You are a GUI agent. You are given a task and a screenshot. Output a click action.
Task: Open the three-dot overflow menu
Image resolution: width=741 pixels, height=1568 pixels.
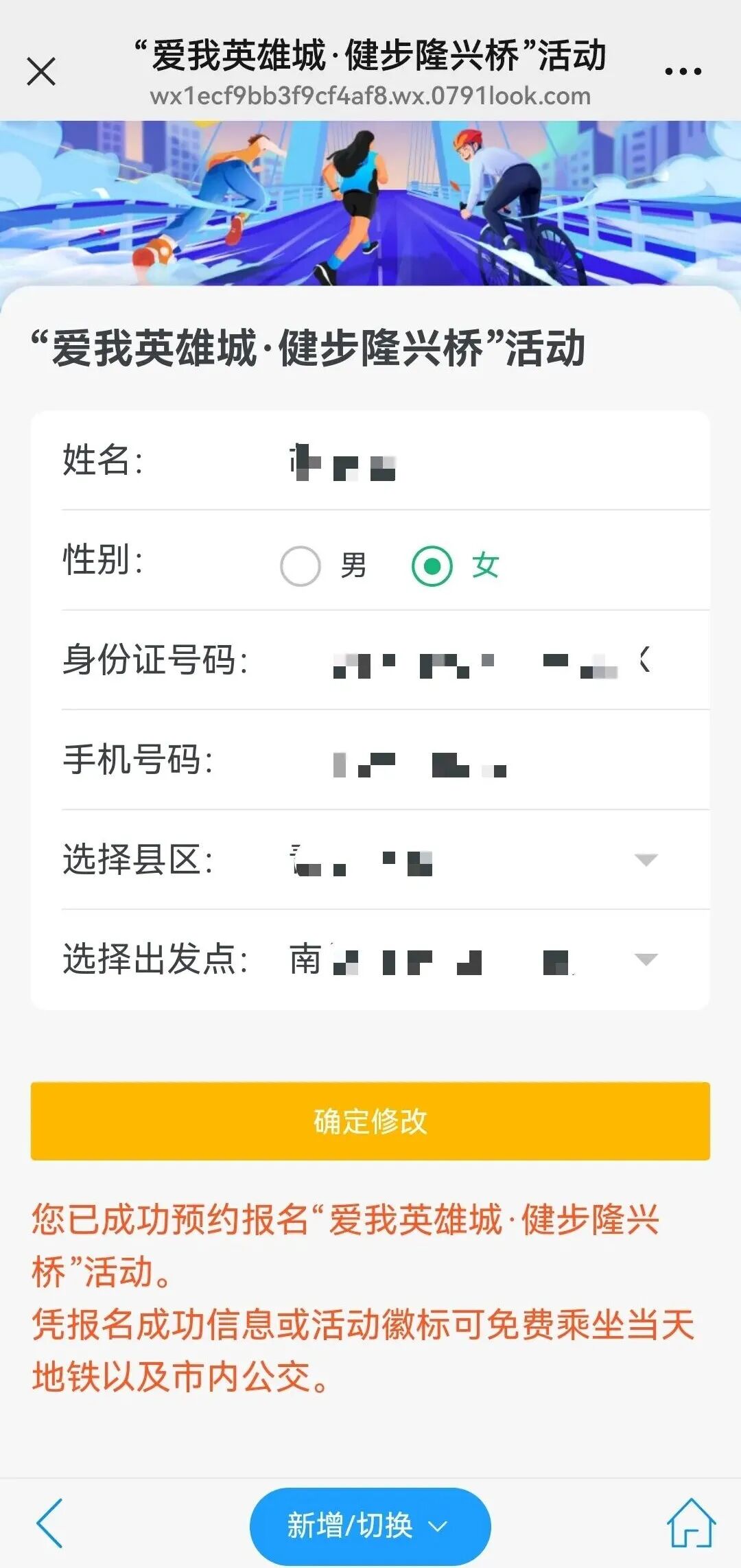tap(683, 71)
